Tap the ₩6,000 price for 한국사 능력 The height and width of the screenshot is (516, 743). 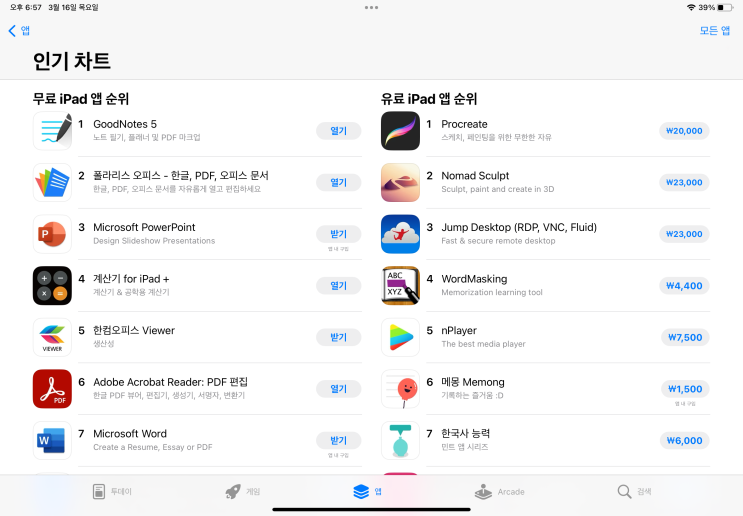point(685,441)
